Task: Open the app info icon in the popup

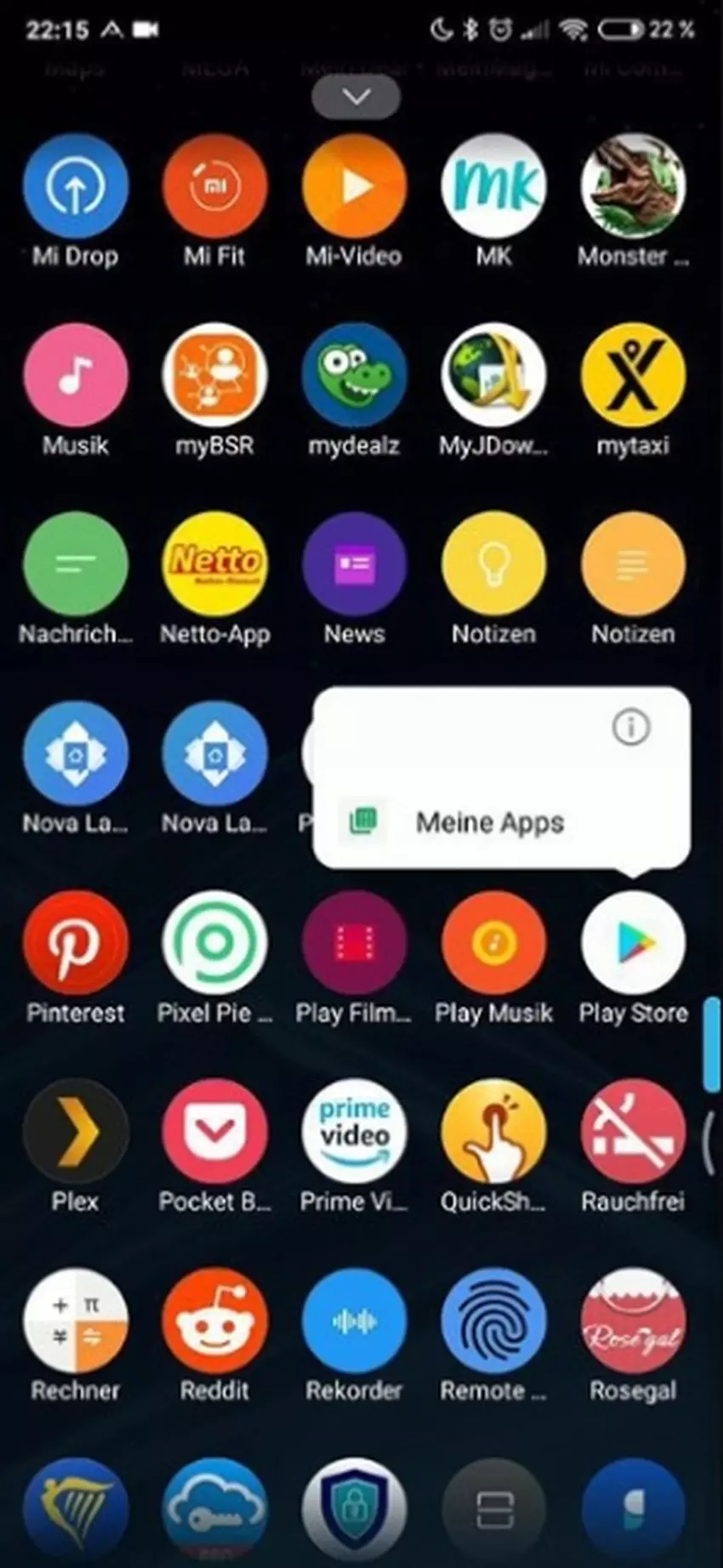Action: point(630,728)
